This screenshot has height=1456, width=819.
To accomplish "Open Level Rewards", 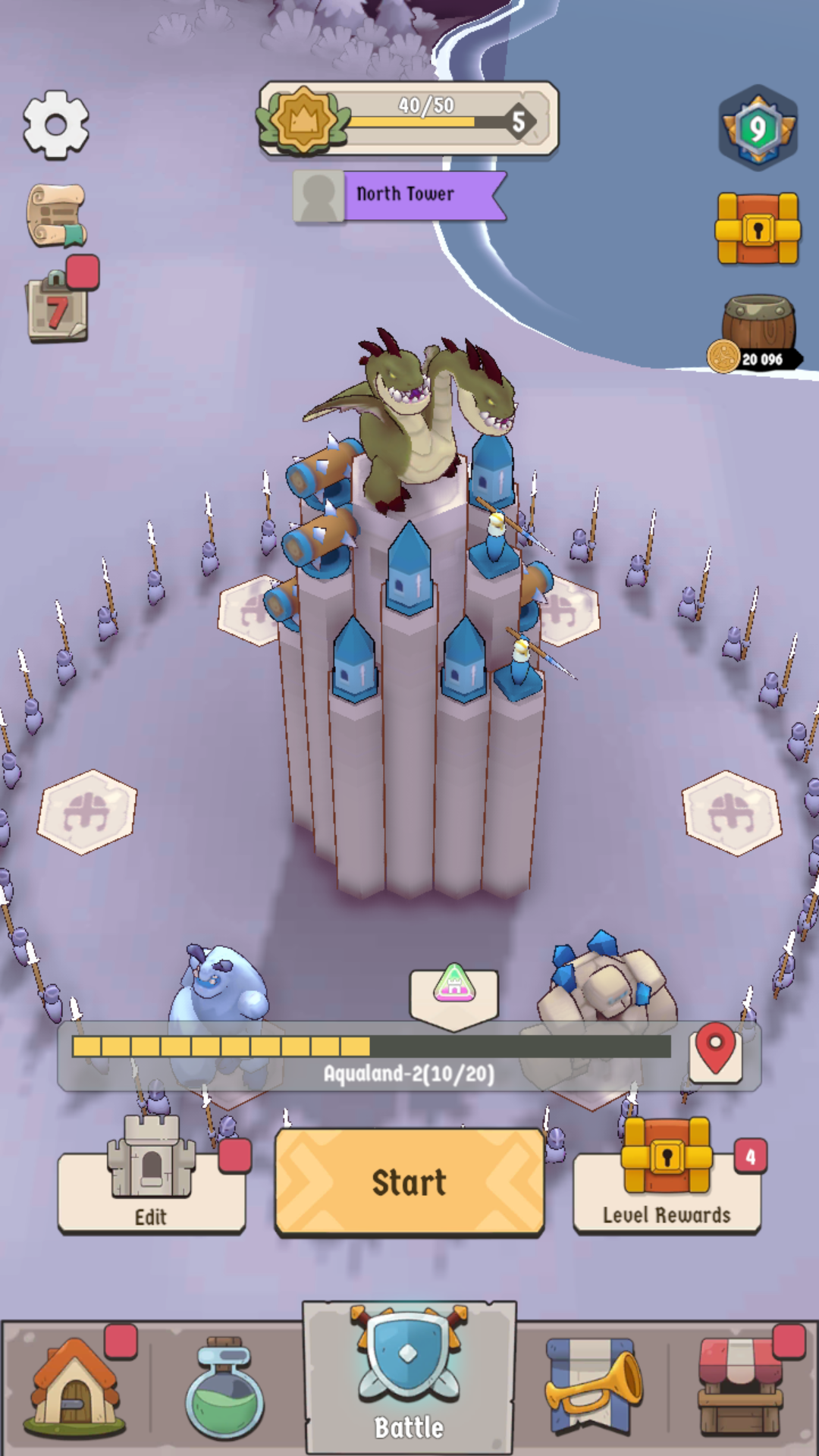I will click(667, 1177).
